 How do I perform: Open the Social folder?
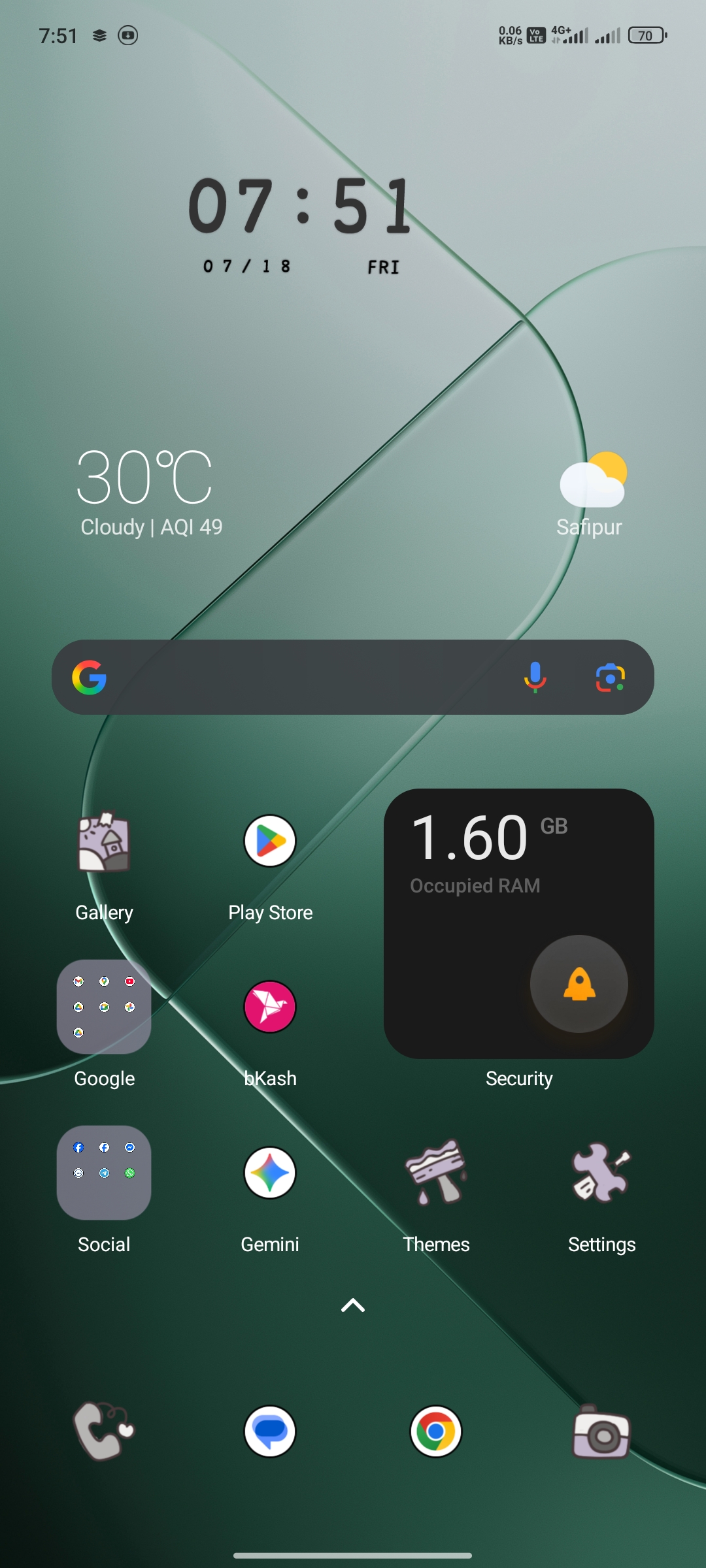click(x=104, y=1173)
